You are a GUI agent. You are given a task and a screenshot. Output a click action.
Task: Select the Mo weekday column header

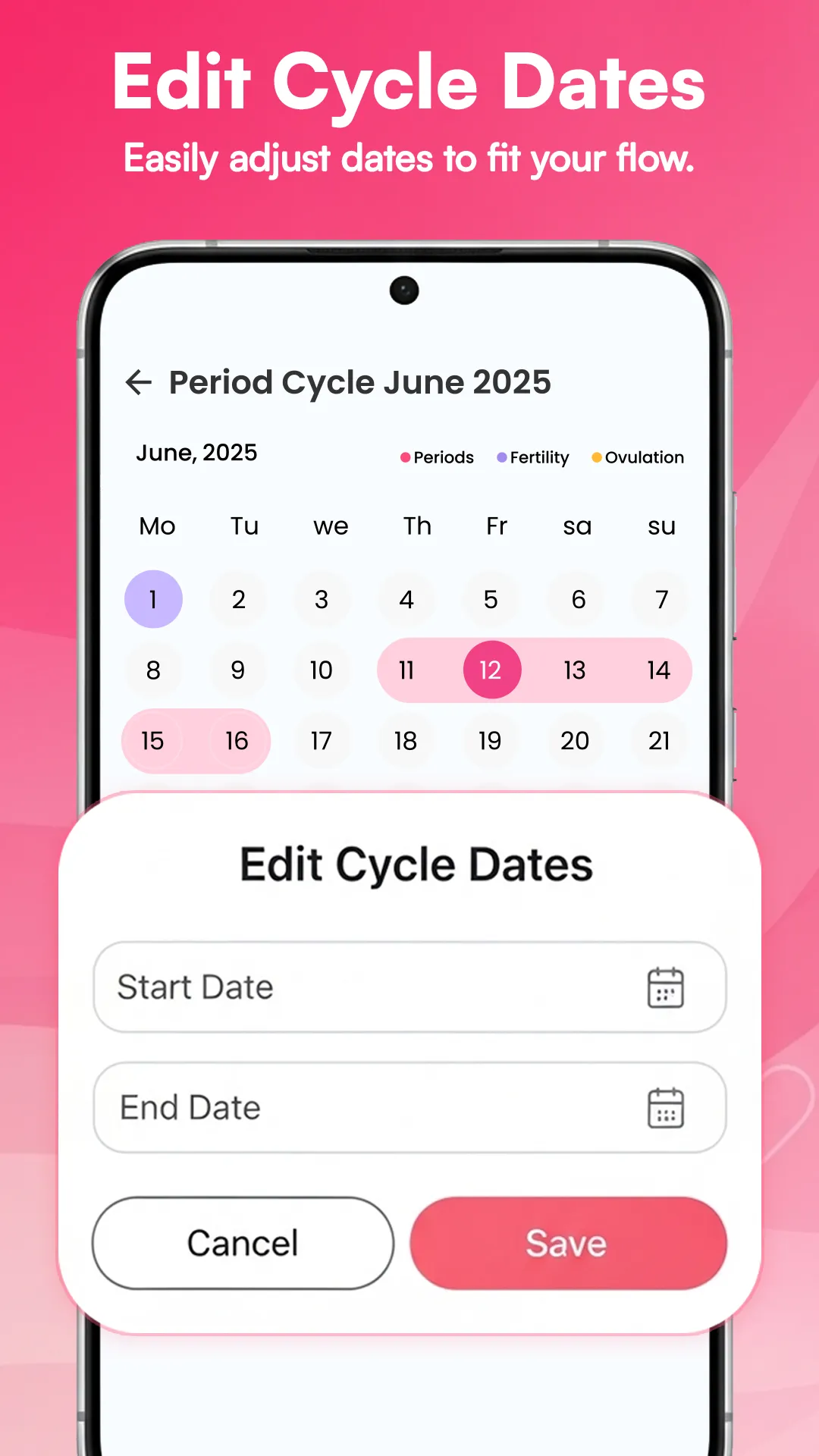pyautogui.click(x=157, y=526)
